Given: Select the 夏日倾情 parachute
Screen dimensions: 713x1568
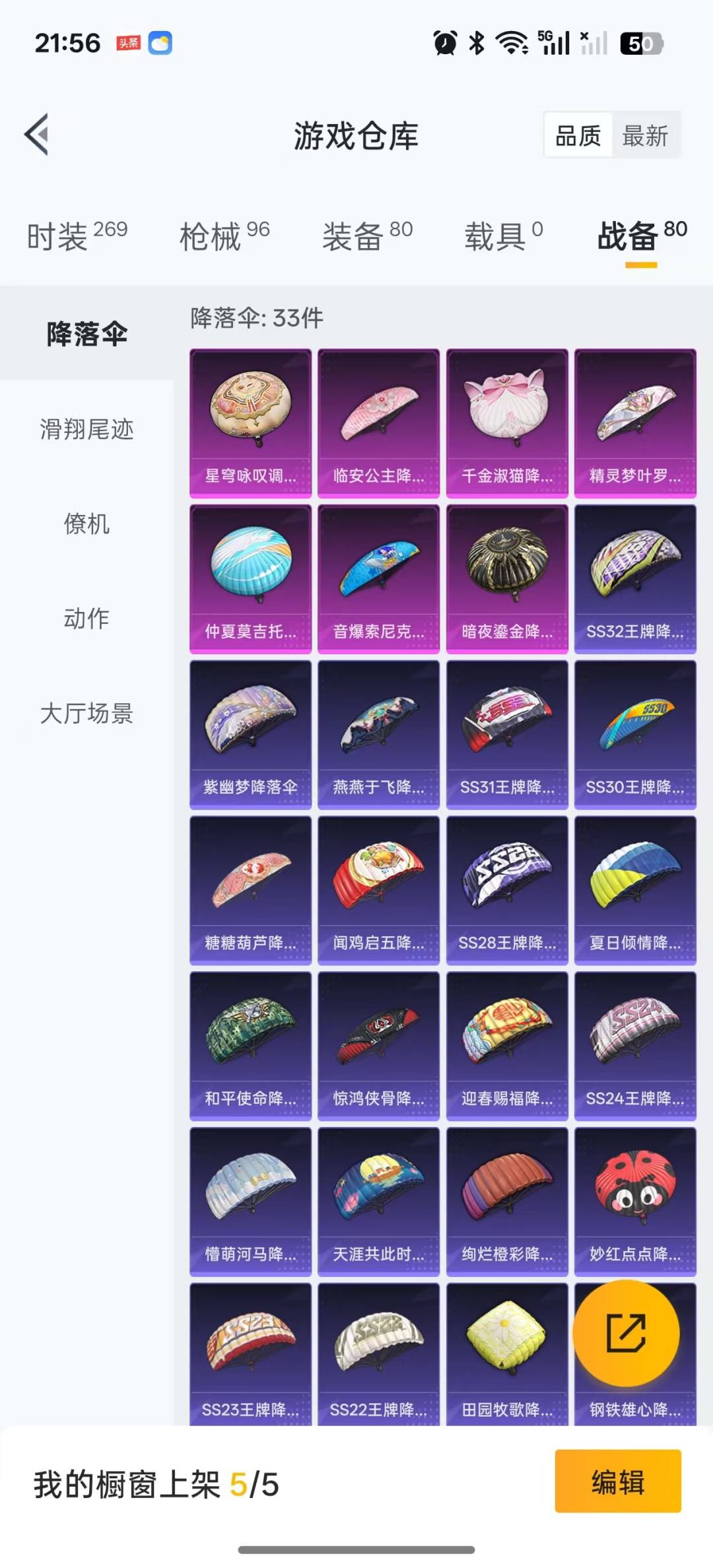Looking at the screenshot, I should [635, 891].
